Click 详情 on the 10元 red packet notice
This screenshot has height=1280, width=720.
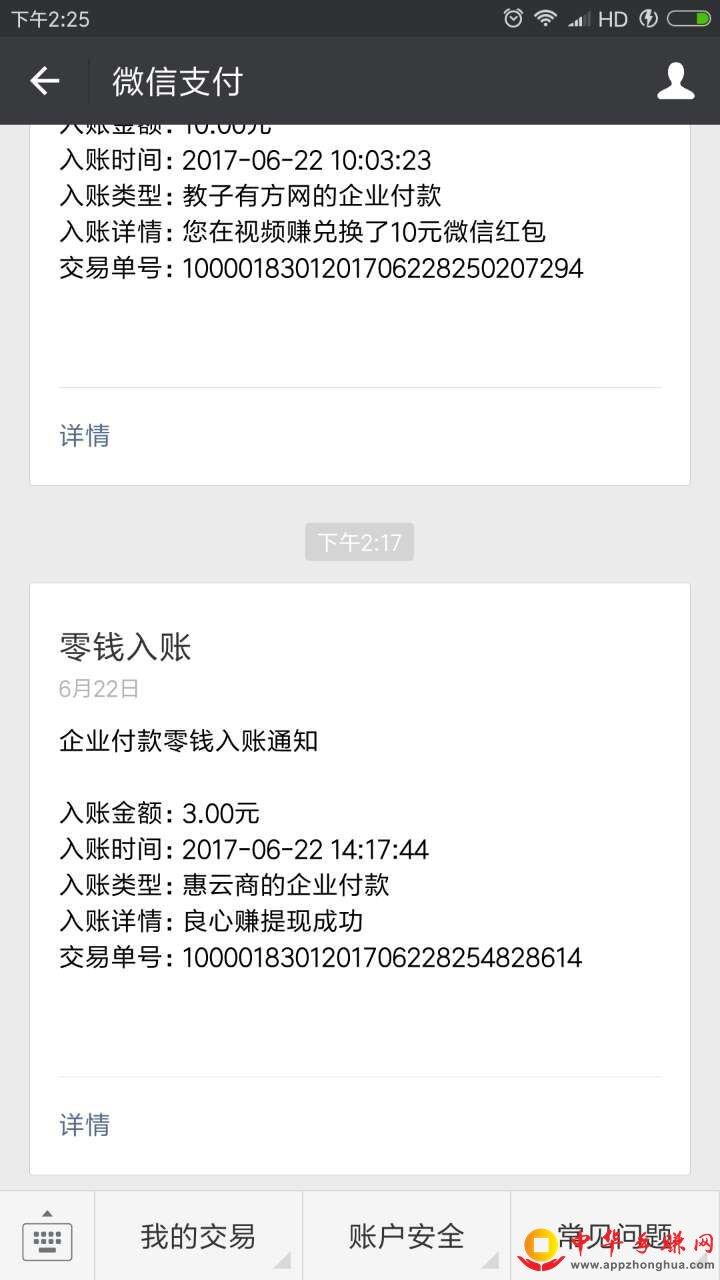coord(84,435)
